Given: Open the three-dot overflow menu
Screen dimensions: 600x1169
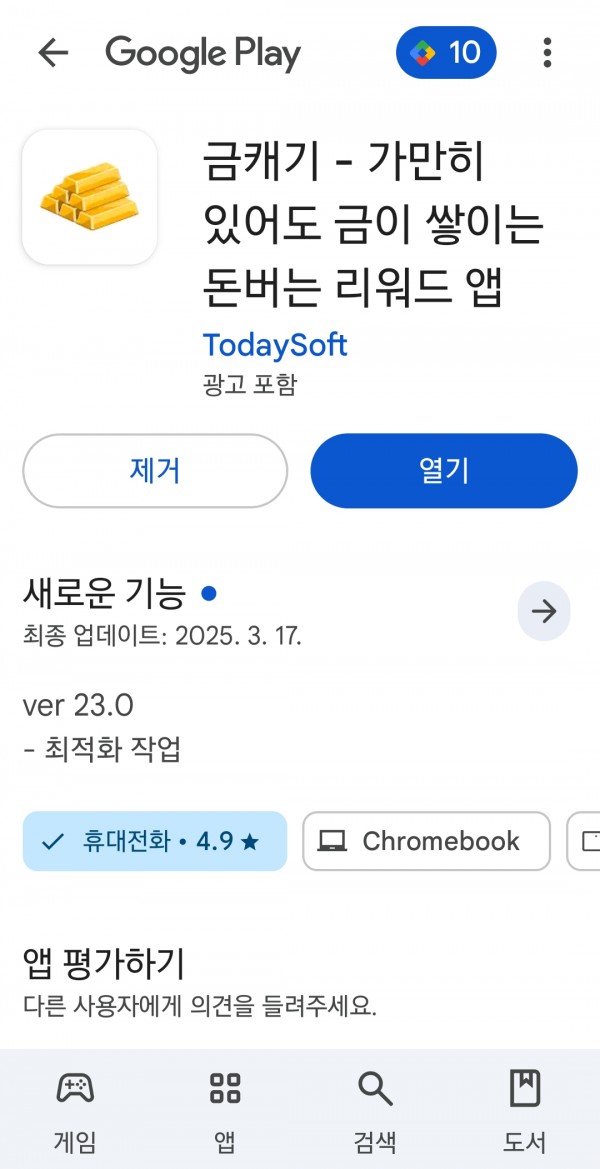Looking at the screenshot, I should (547, 52).
